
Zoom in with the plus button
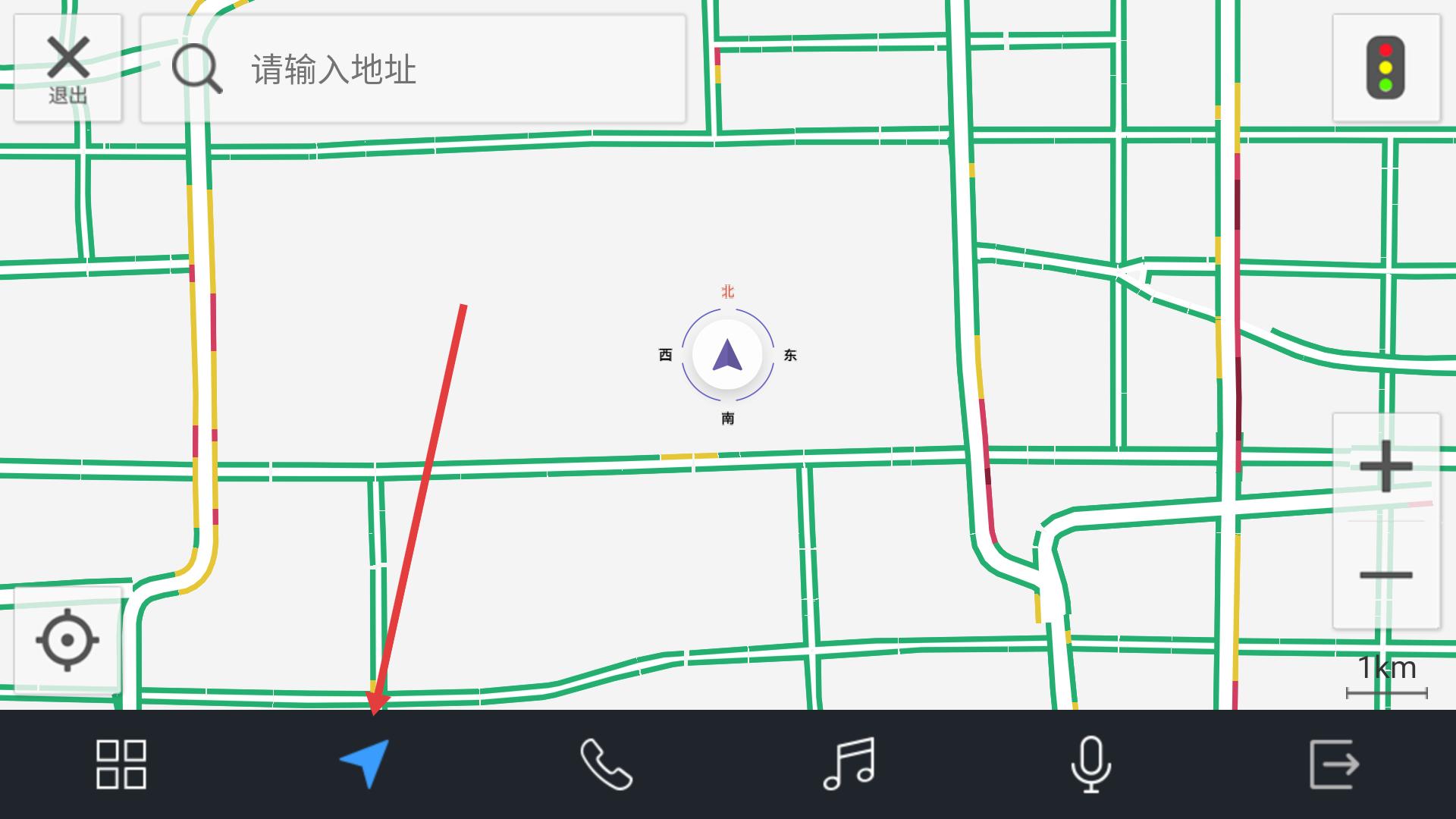pos(1385,467)
